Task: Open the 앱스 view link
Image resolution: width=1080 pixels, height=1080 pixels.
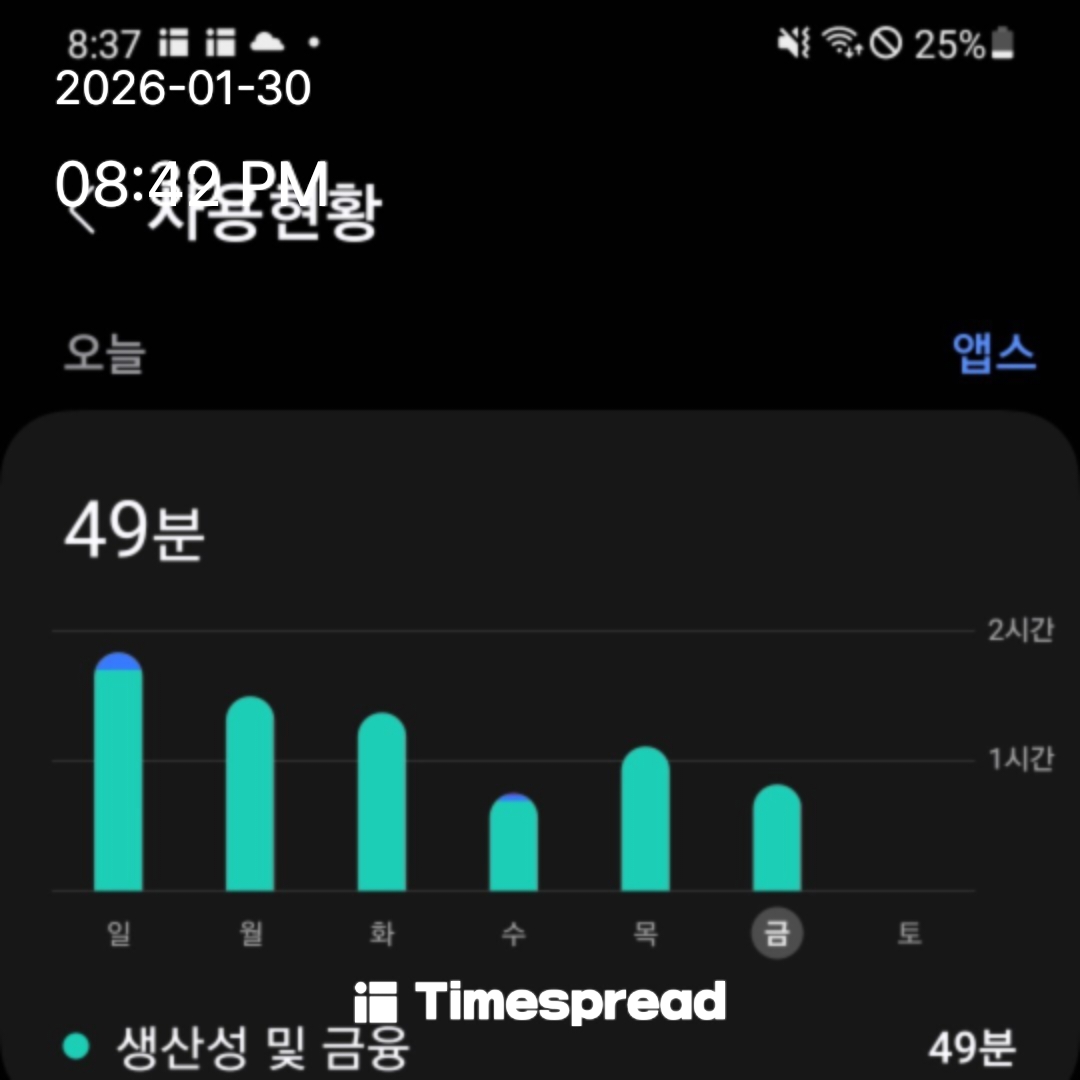Action: [993, 353]
